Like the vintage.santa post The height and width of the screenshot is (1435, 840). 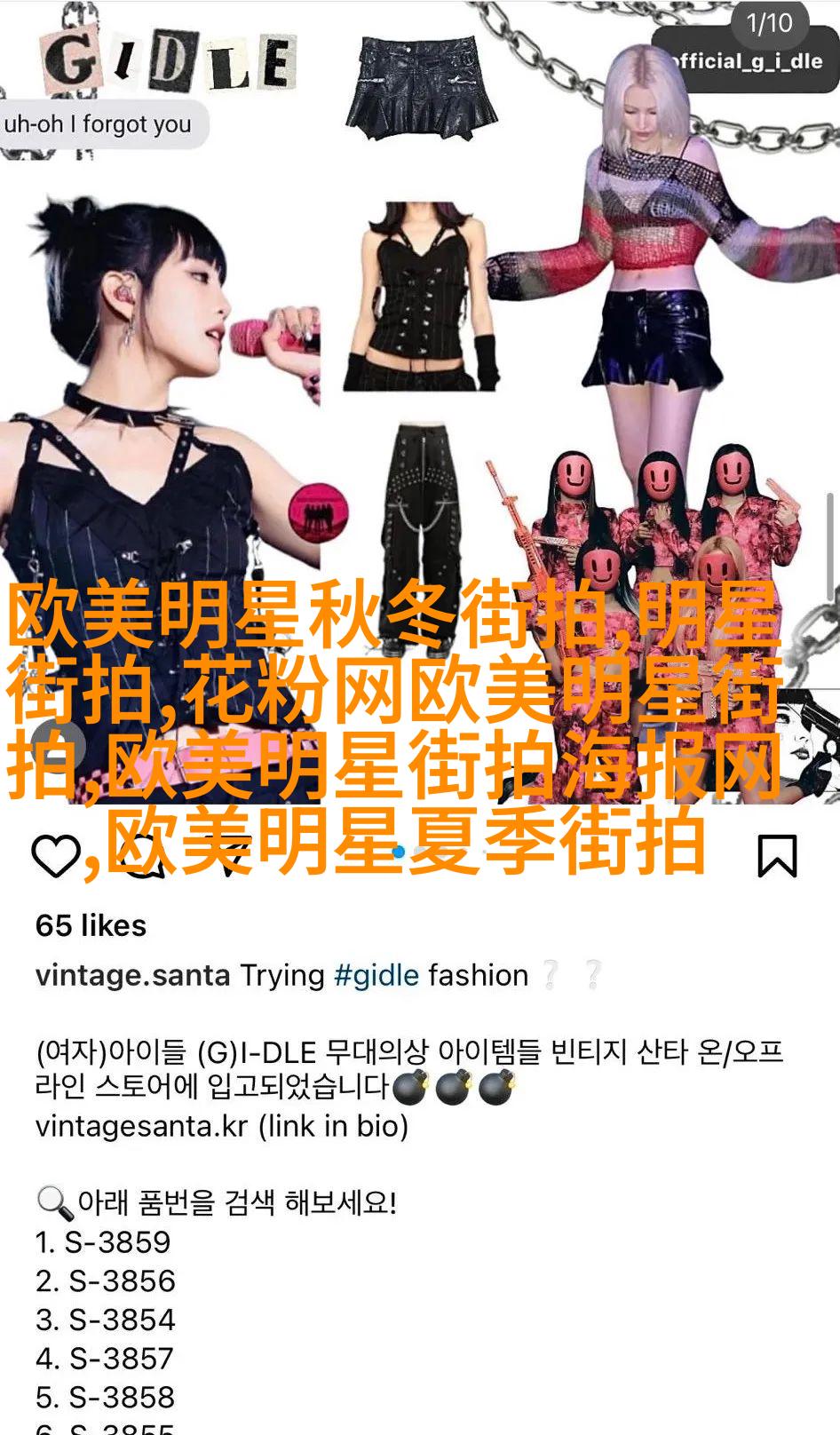pos(55,856)
